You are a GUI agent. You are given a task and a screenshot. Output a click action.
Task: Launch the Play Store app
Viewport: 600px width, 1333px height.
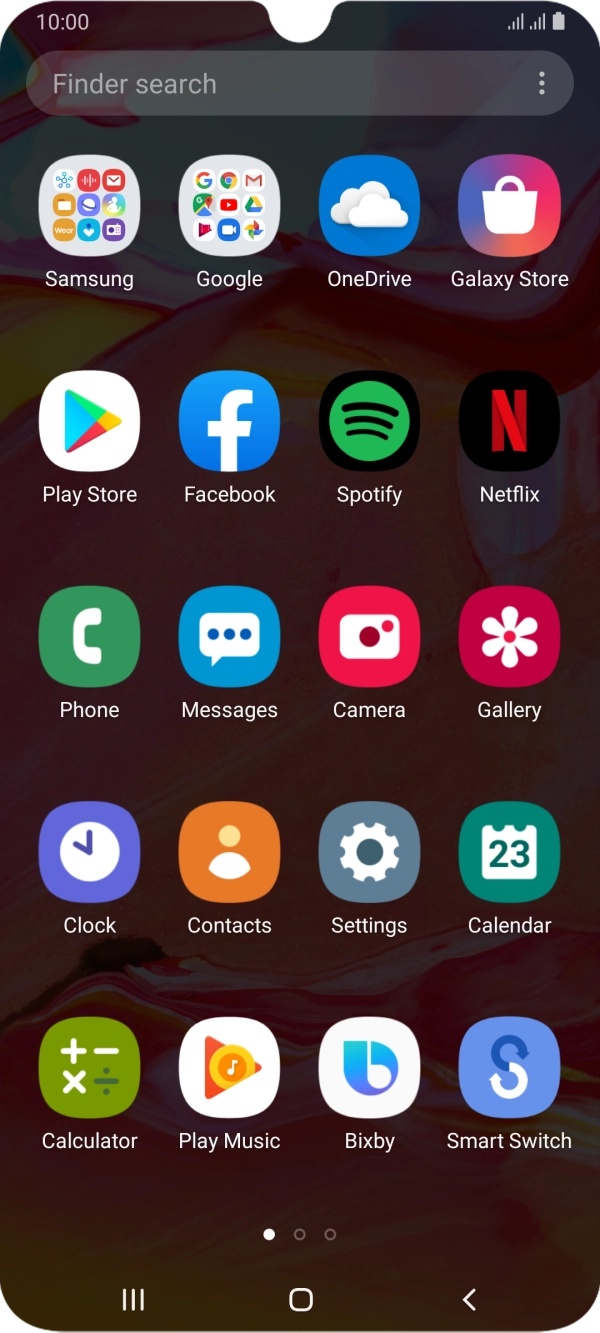pos(89,421)
